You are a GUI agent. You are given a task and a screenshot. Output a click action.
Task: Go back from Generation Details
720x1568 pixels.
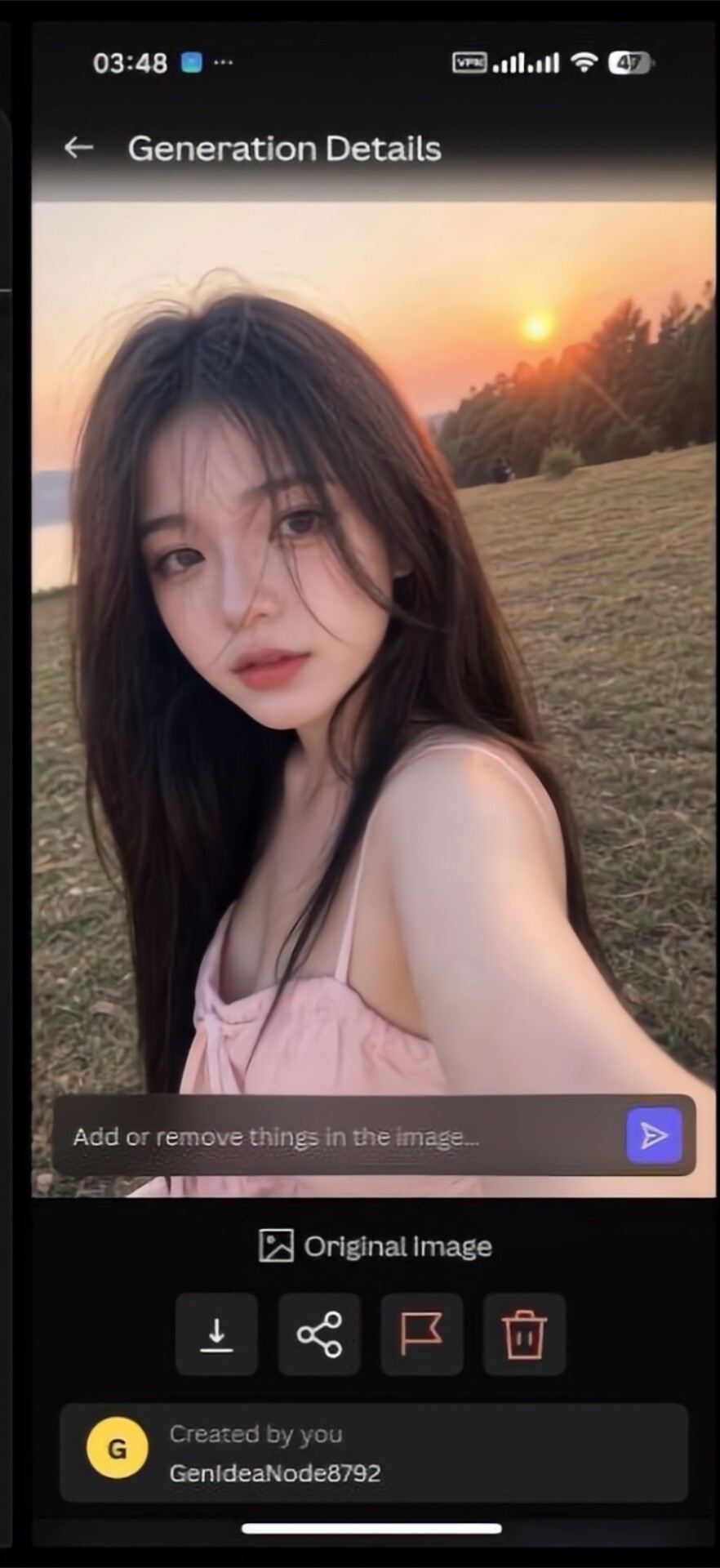point(78,148)
